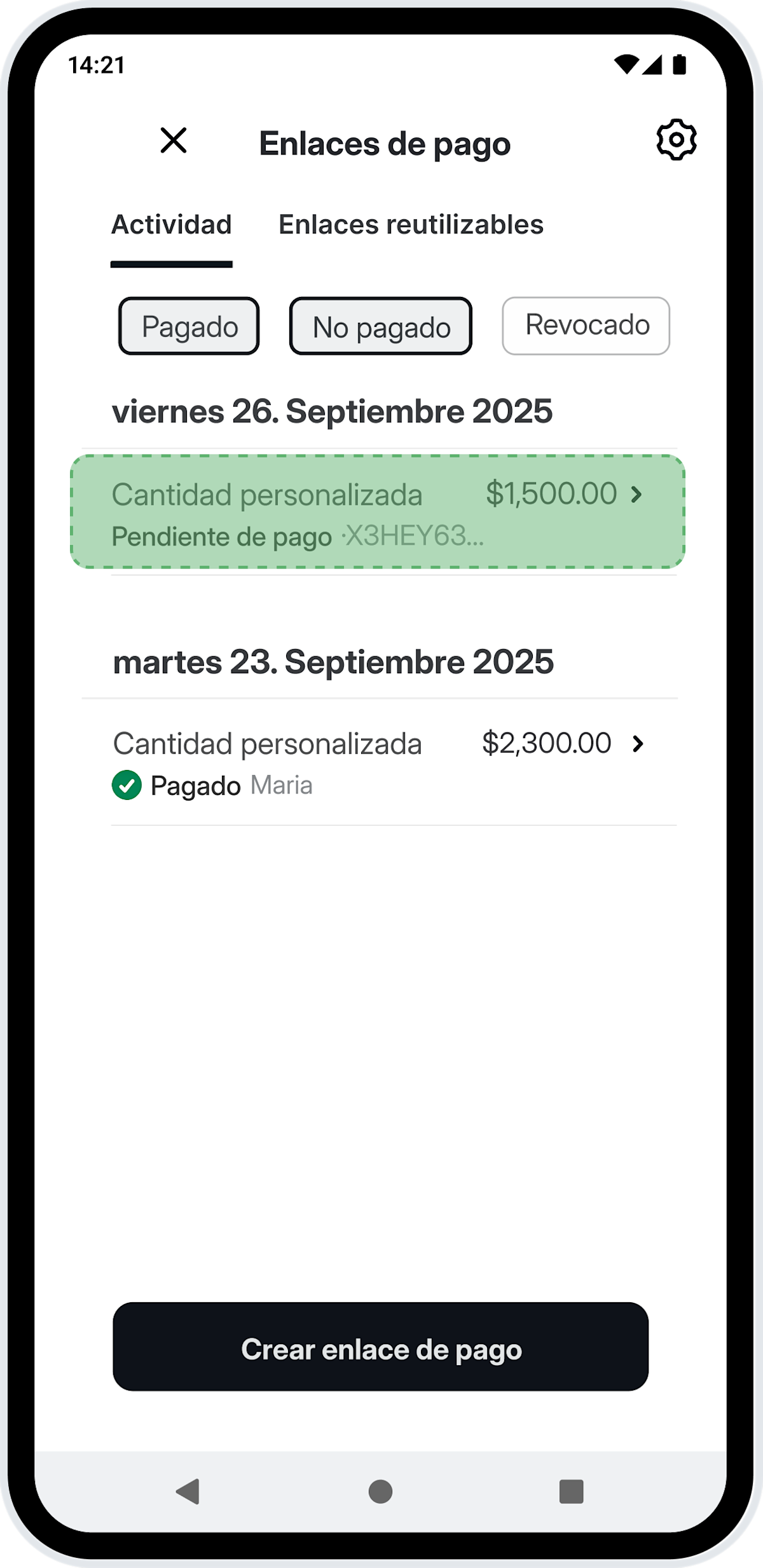Go to the system home screen
This screenshot has height=1568, width=763.
[380, 1491]
